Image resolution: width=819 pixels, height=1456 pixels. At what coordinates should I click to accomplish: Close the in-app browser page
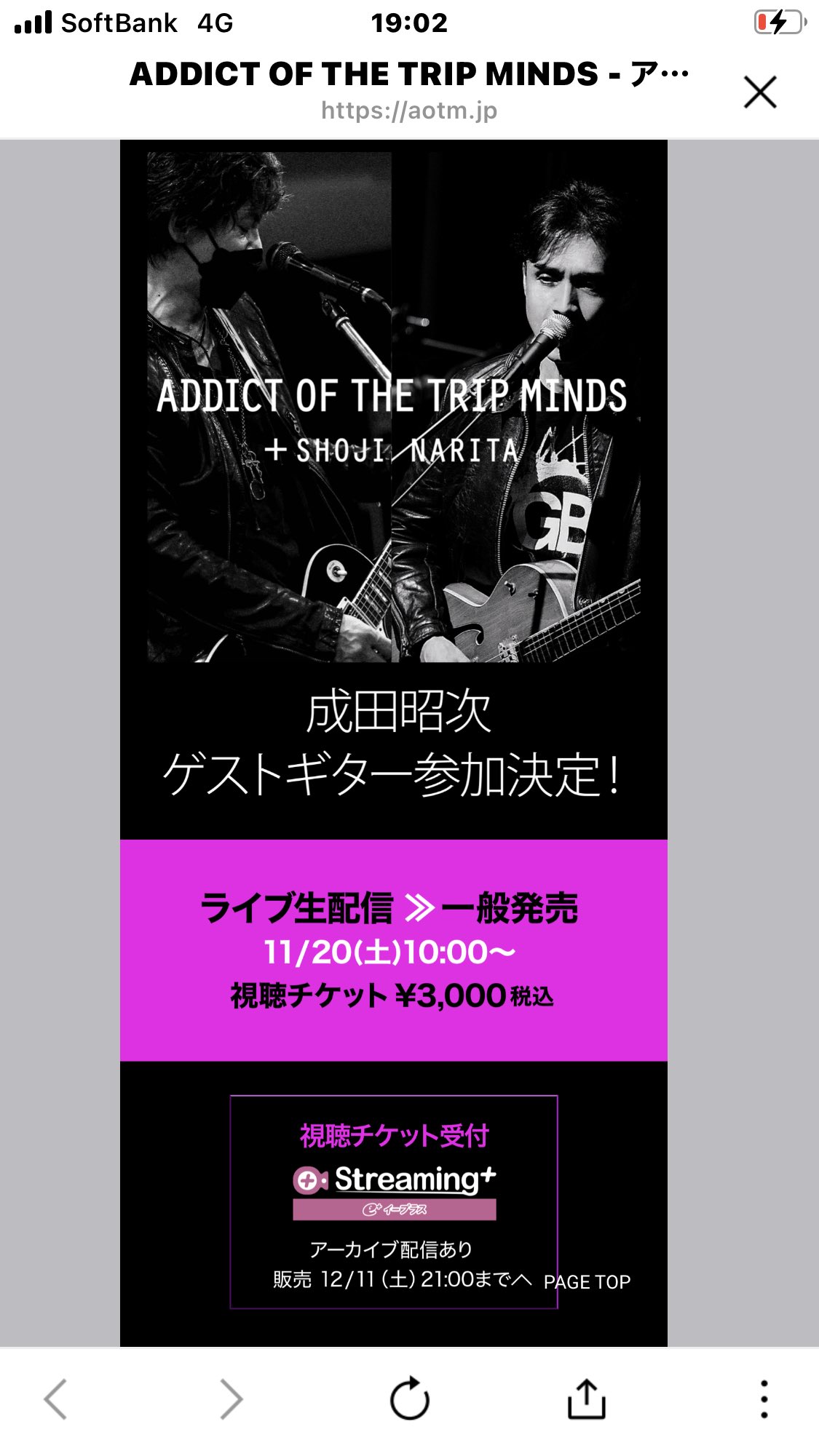point(760,92)
